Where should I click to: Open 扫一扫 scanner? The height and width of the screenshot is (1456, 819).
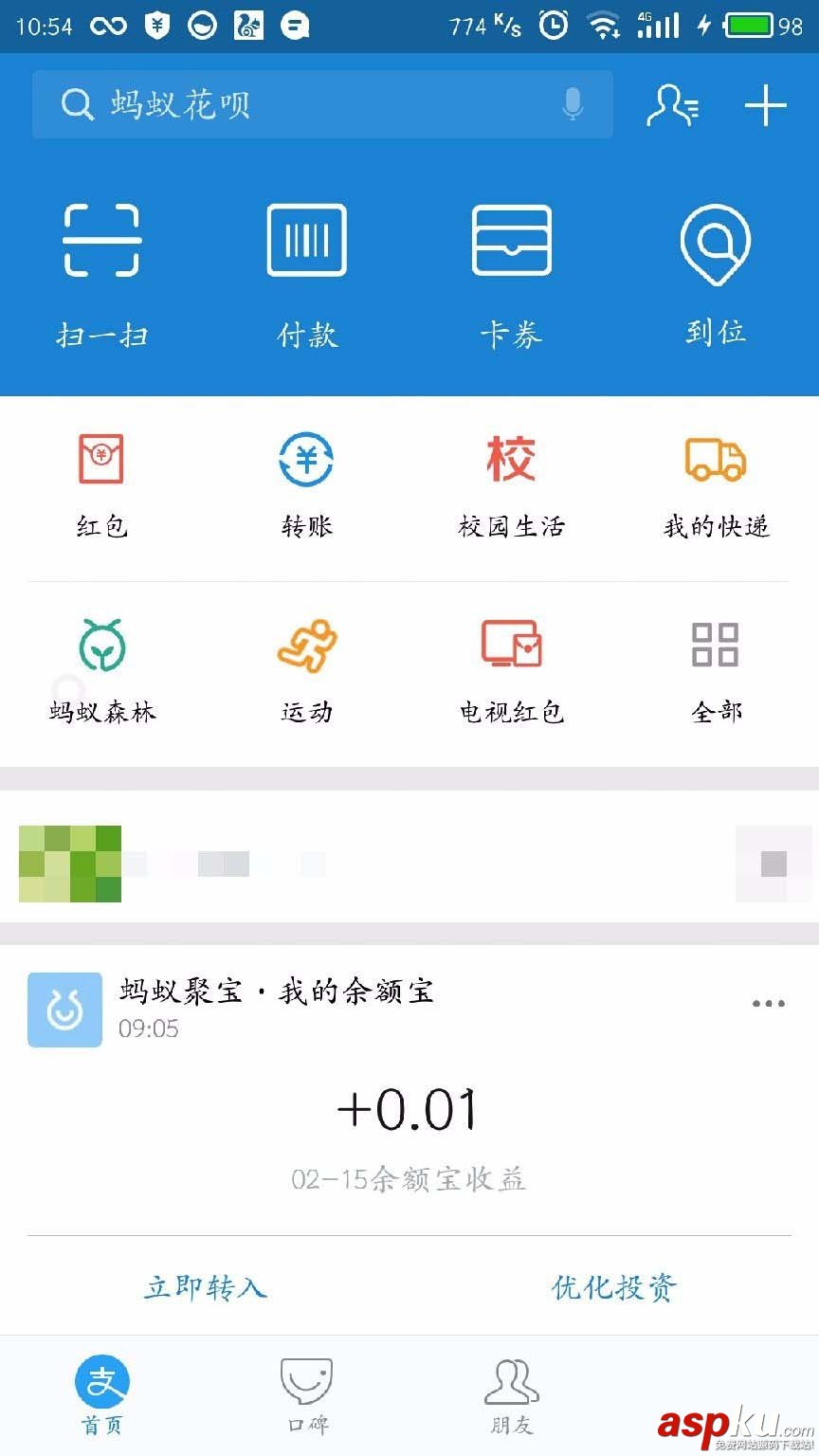coord(102,270)
